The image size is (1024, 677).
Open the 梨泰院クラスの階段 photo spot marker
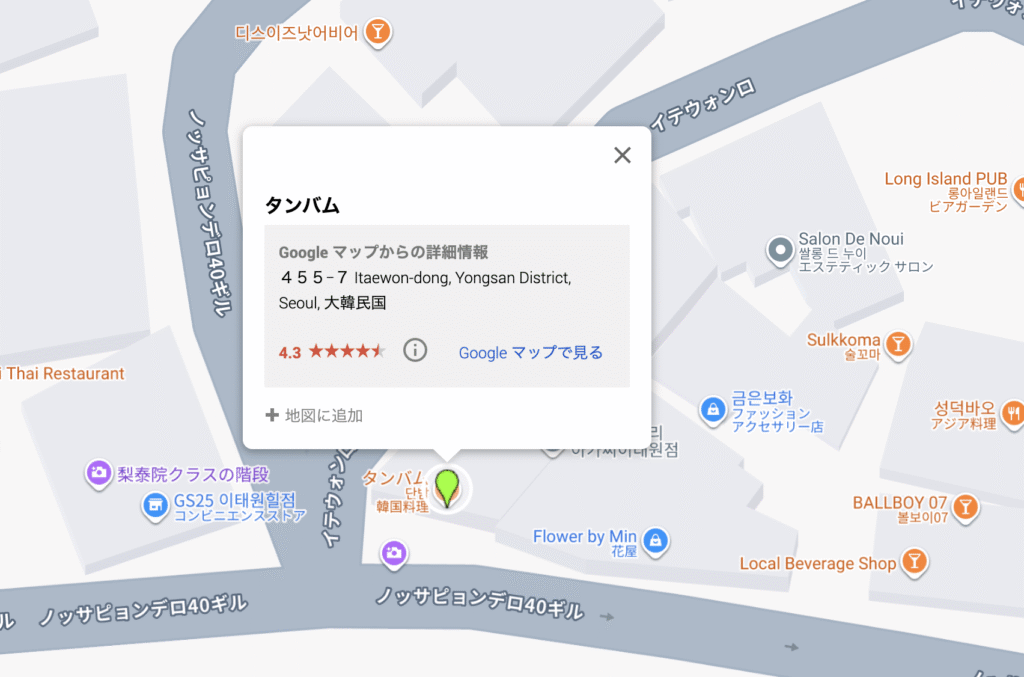pyautogui.click(x=98, y=473)
